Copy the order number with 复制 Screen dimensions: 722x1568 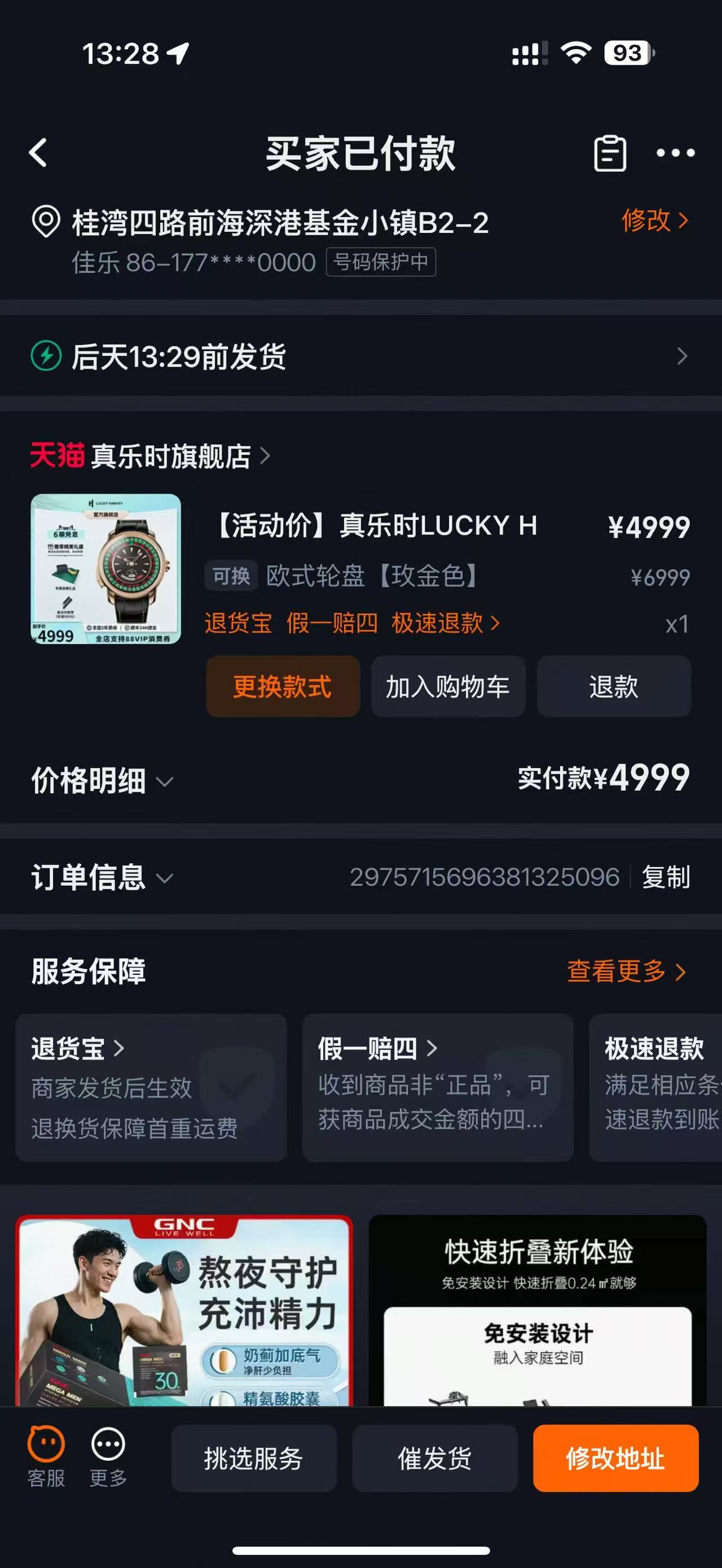(x=666, y=877)
